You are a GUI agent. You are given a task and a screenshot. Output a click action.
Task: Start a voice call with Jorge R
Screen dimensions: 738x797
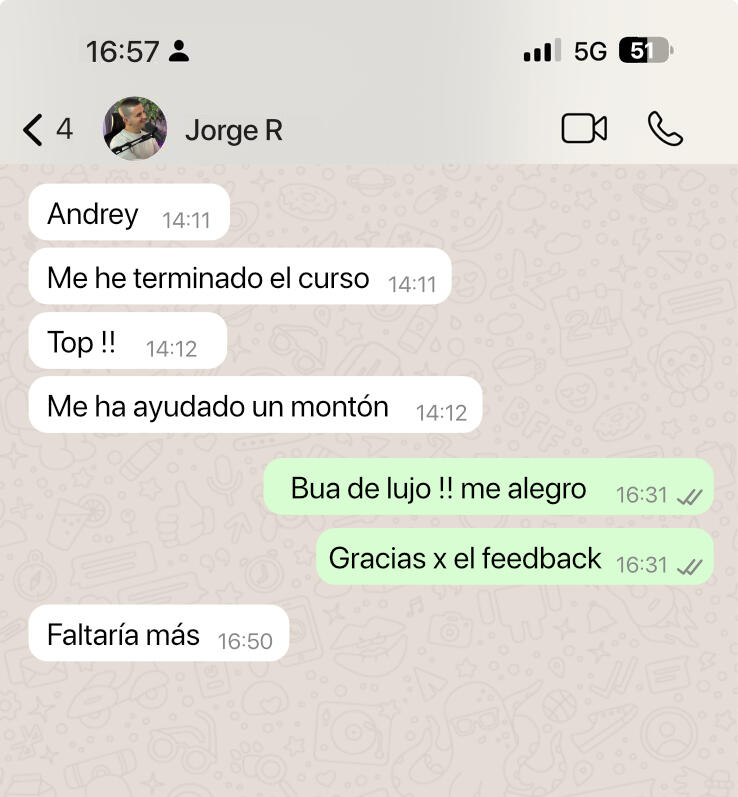point(665,129)
